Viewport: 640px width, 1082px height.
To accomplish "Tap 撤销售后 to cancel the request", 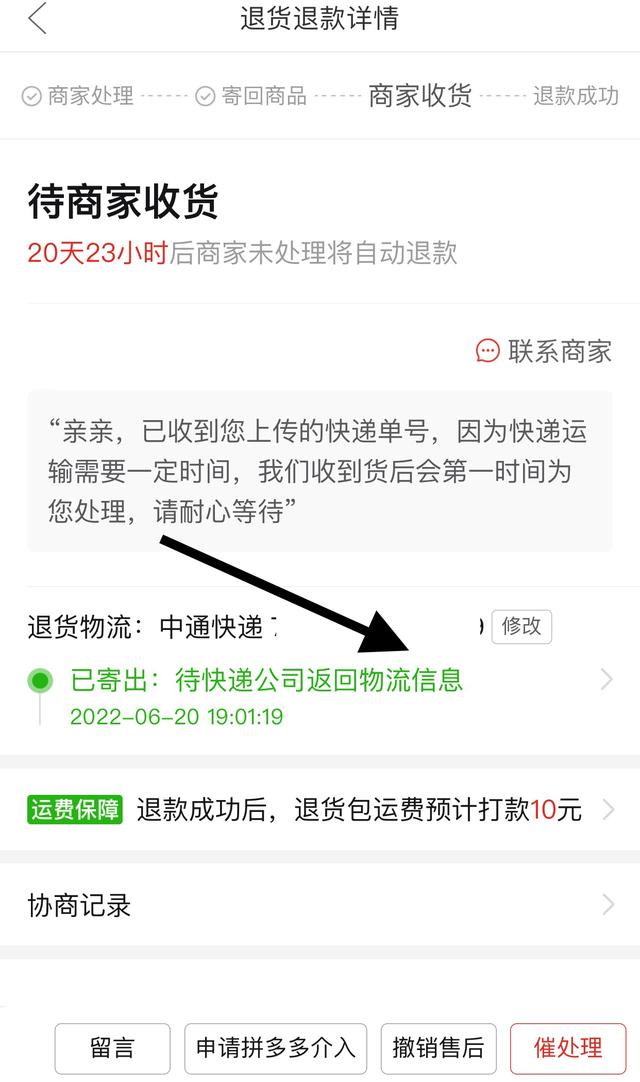I will pos(438,1047).
